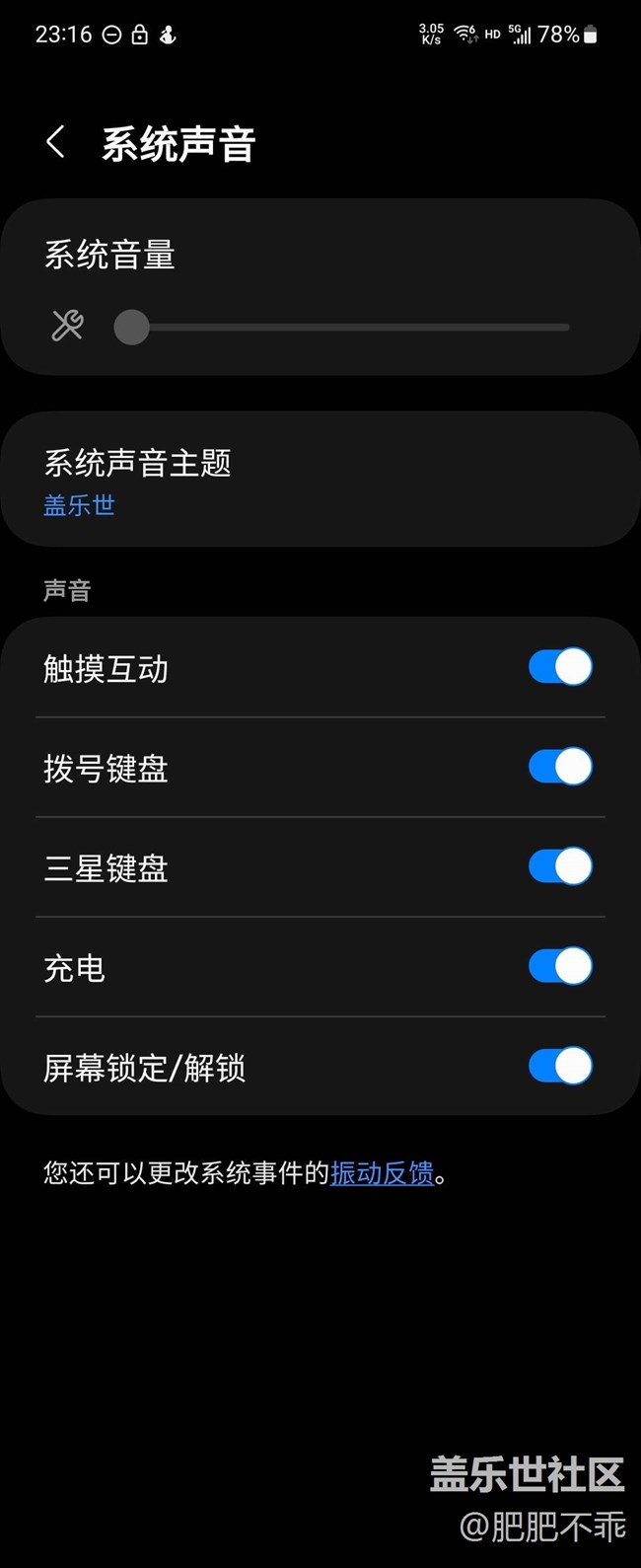Turn off 触摸互动 sound
The width and height of the screenshot is (641, 1568).
[559, 667]
